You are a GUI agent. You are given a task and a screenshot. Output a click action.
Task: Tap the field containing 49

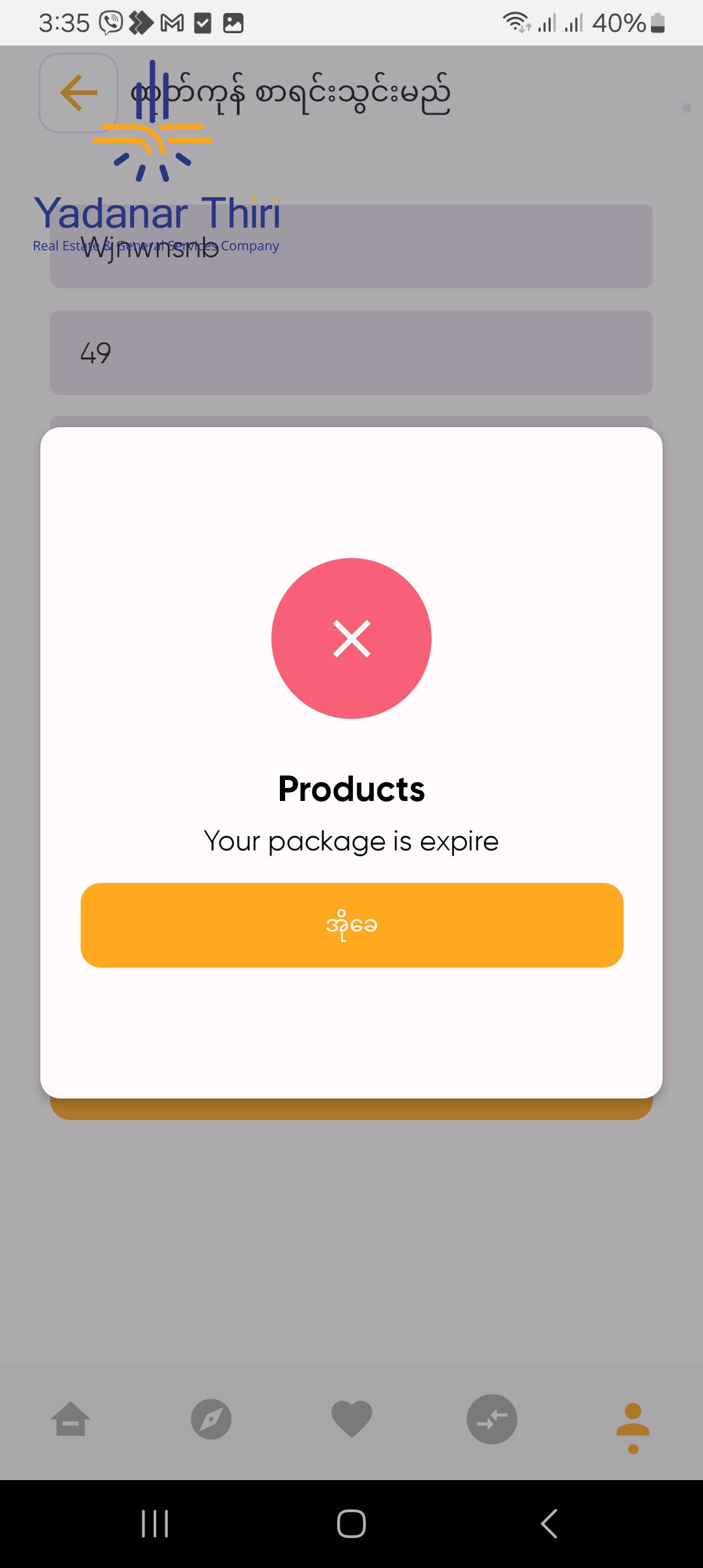[x=351, y=353]
